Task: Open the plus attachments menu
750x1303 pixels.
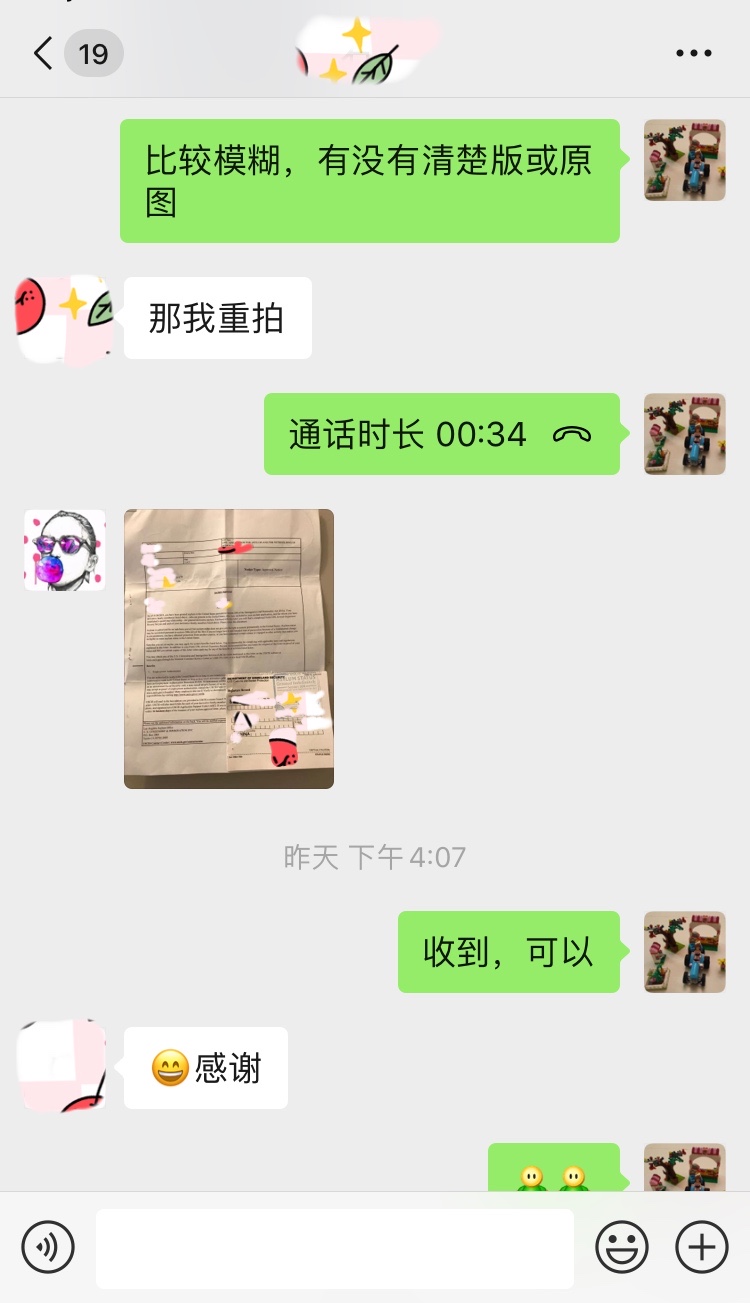Action: pyautogui.click(x=702, y=1247)
